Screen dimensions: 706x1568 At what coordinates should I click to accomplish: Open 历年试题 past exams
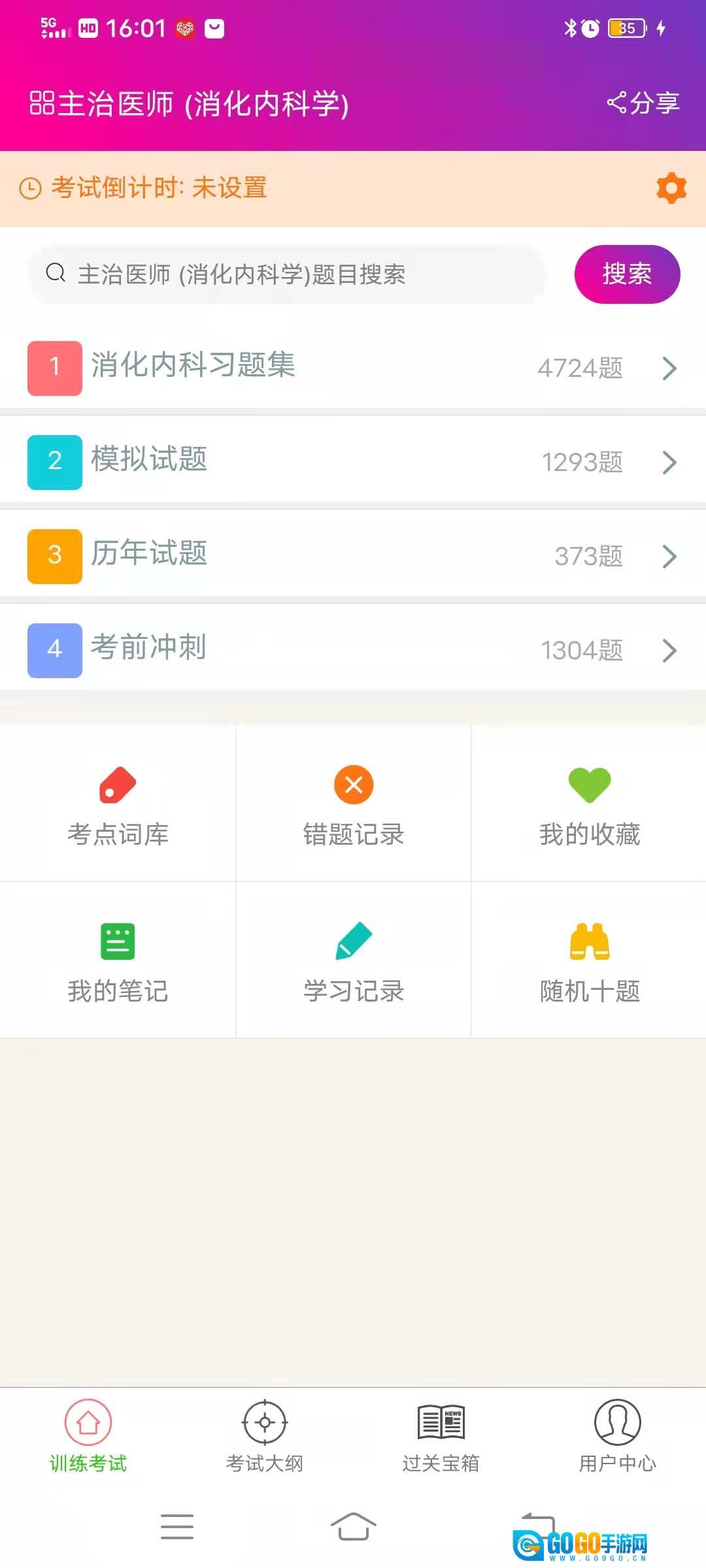click(x=353, y=556)
